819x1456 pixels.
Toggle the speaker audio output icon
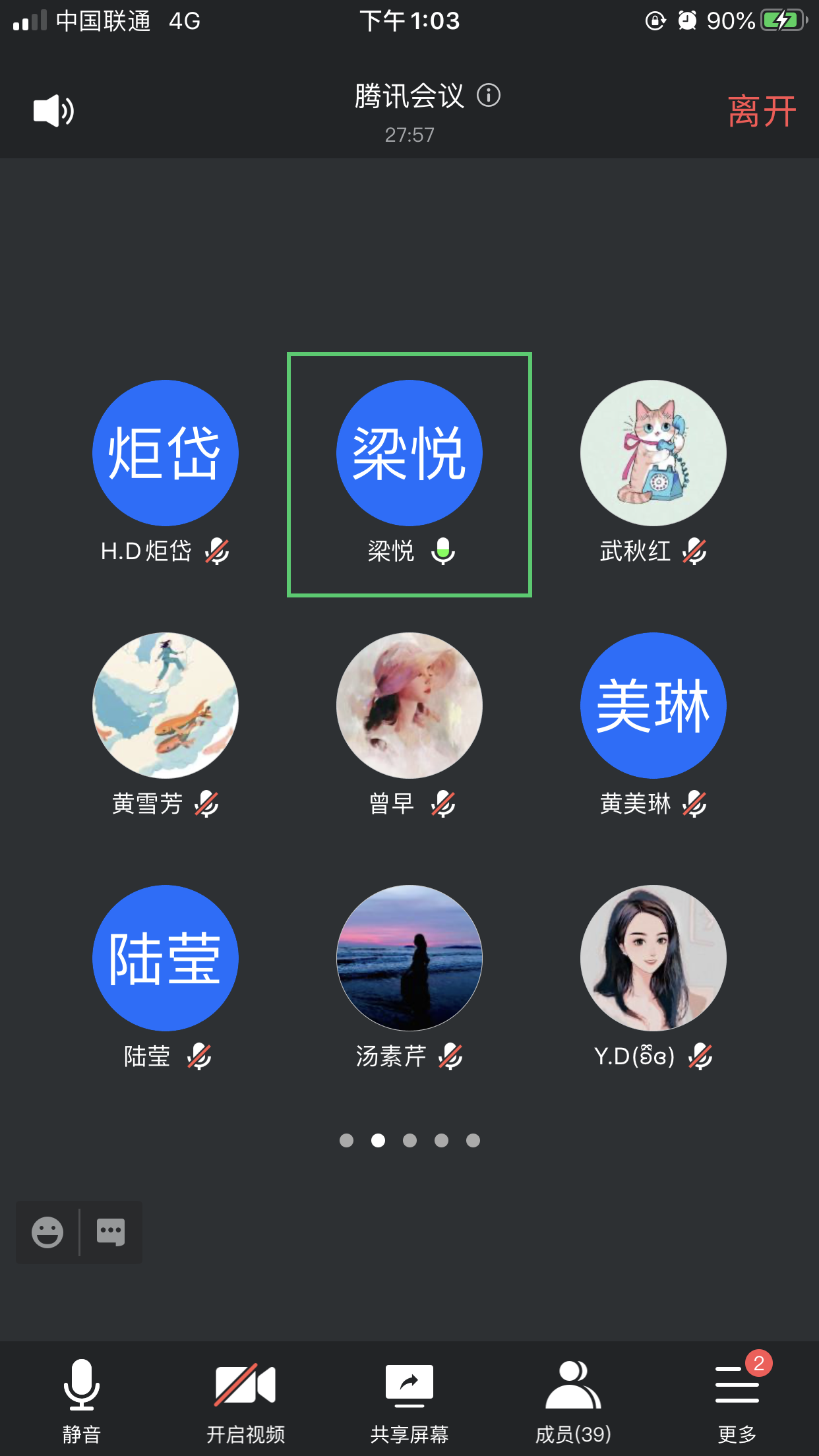click(53, 111)
